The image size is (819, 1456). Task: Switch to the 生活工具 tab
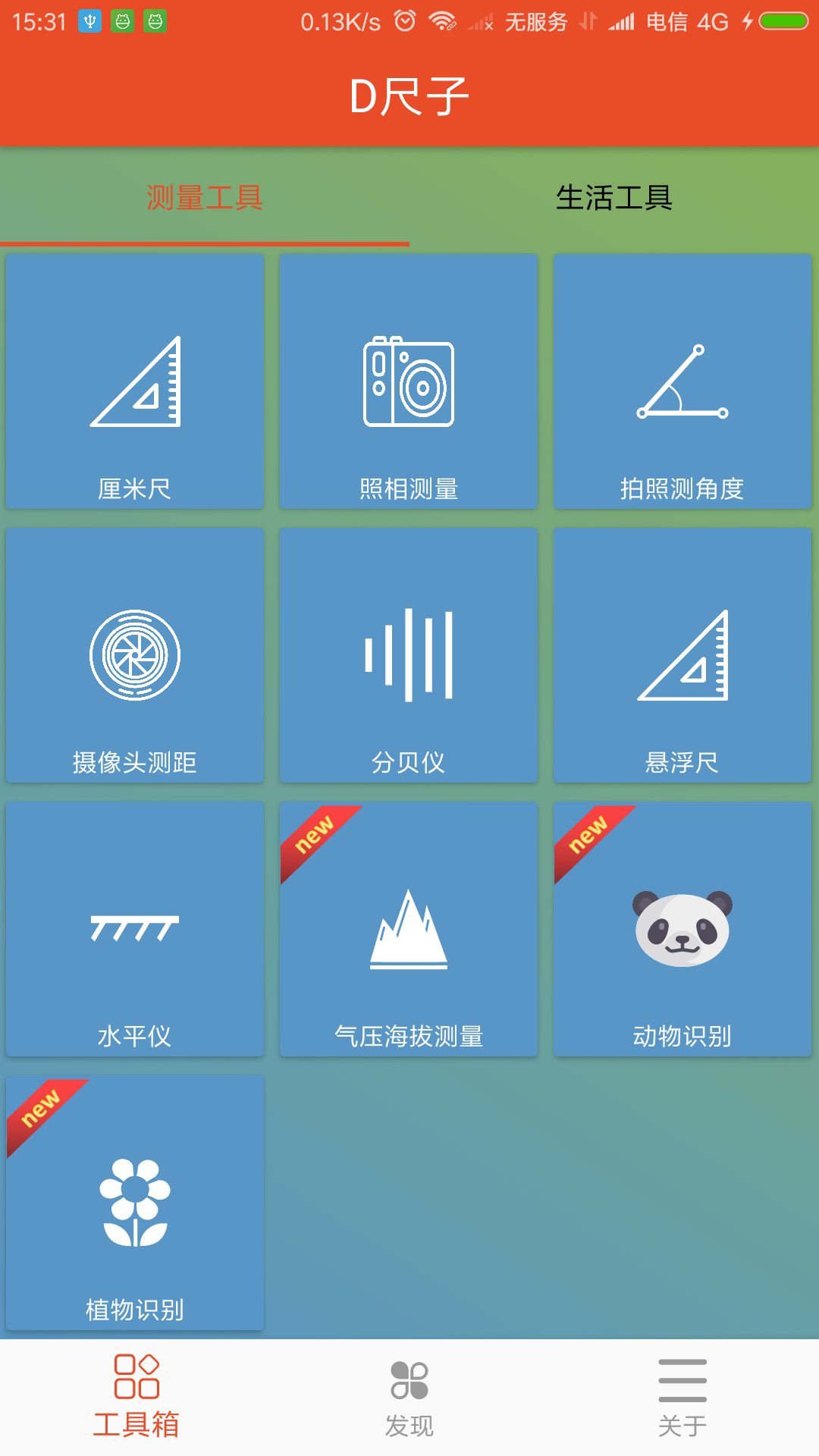(x=614, y=197)
